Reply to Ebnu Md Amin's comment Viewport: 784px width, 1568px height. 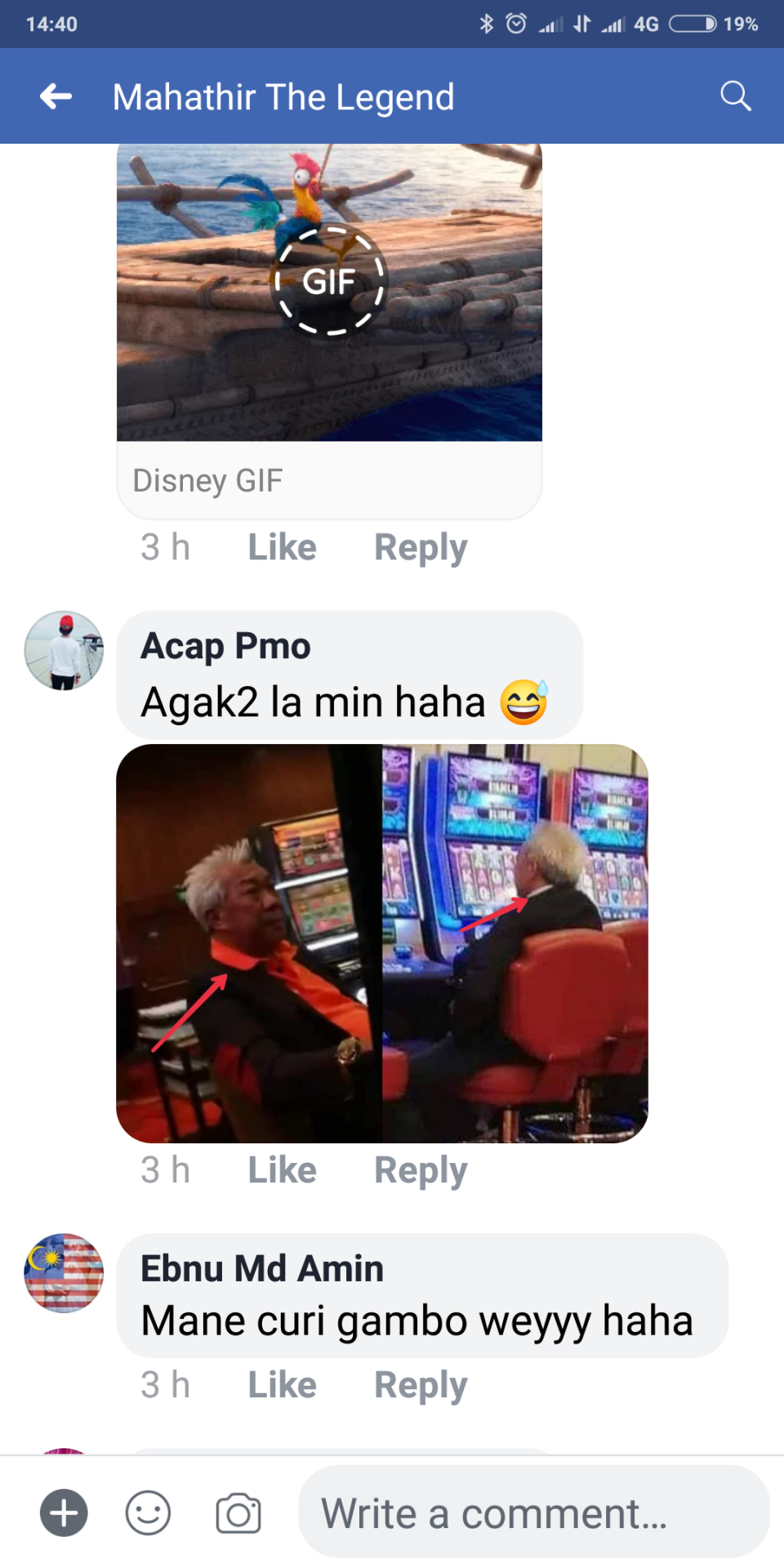coord(420,1384)
